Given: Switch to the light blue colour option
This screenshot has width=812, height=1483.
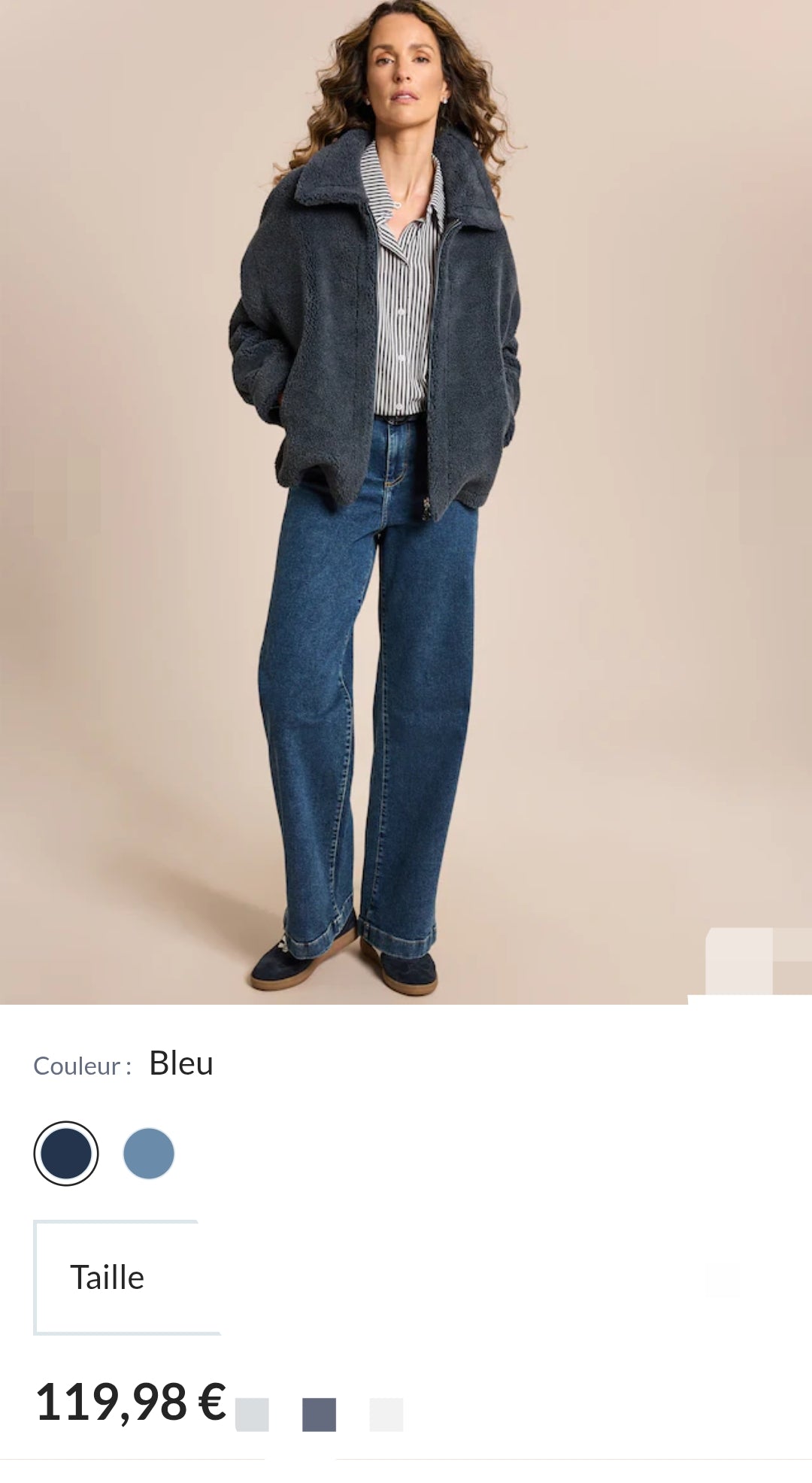Looking at the screenshot, I should click(148, 1151).
